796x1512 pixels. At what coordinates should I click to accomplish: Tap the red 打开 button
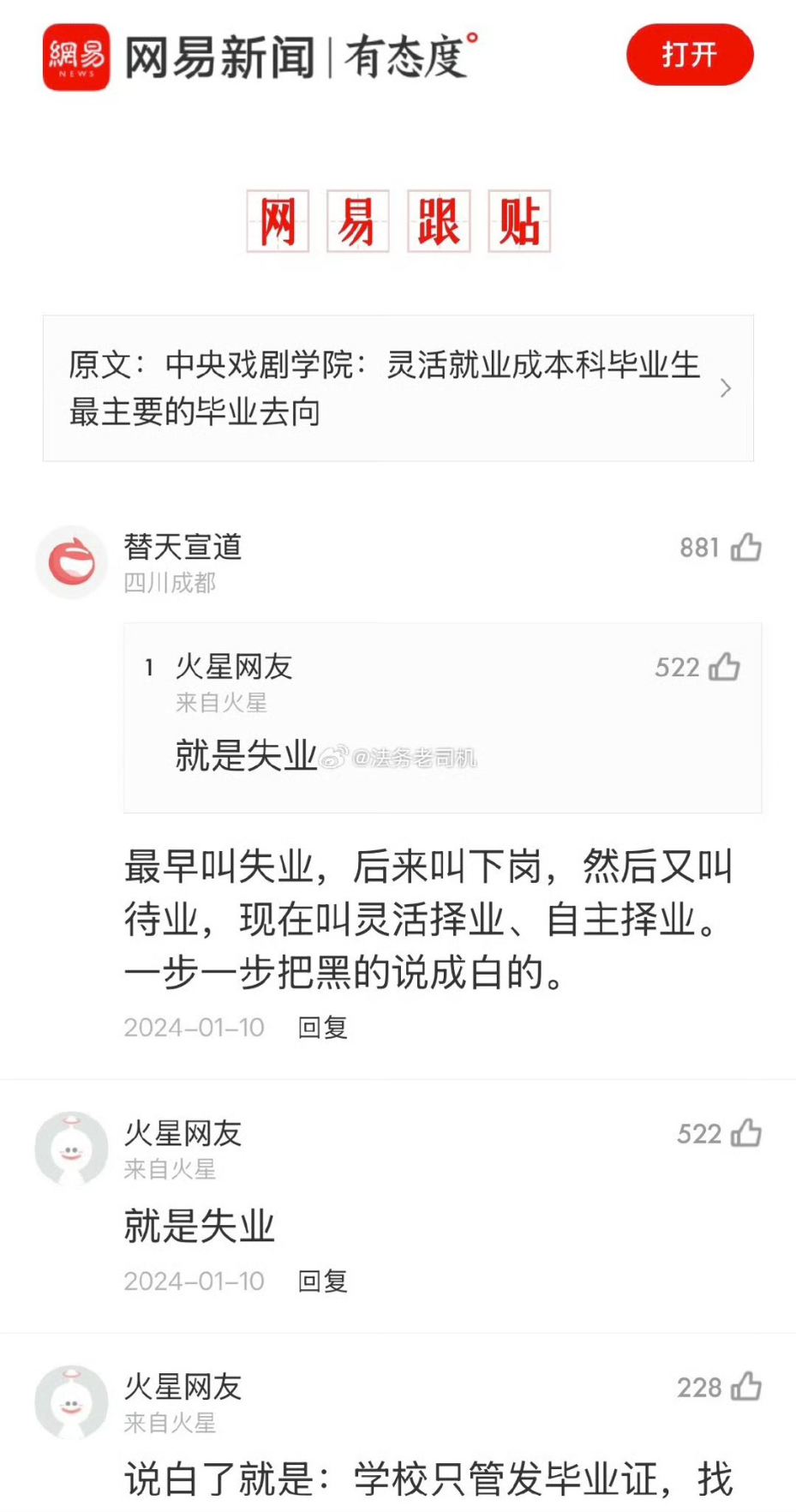690,55
